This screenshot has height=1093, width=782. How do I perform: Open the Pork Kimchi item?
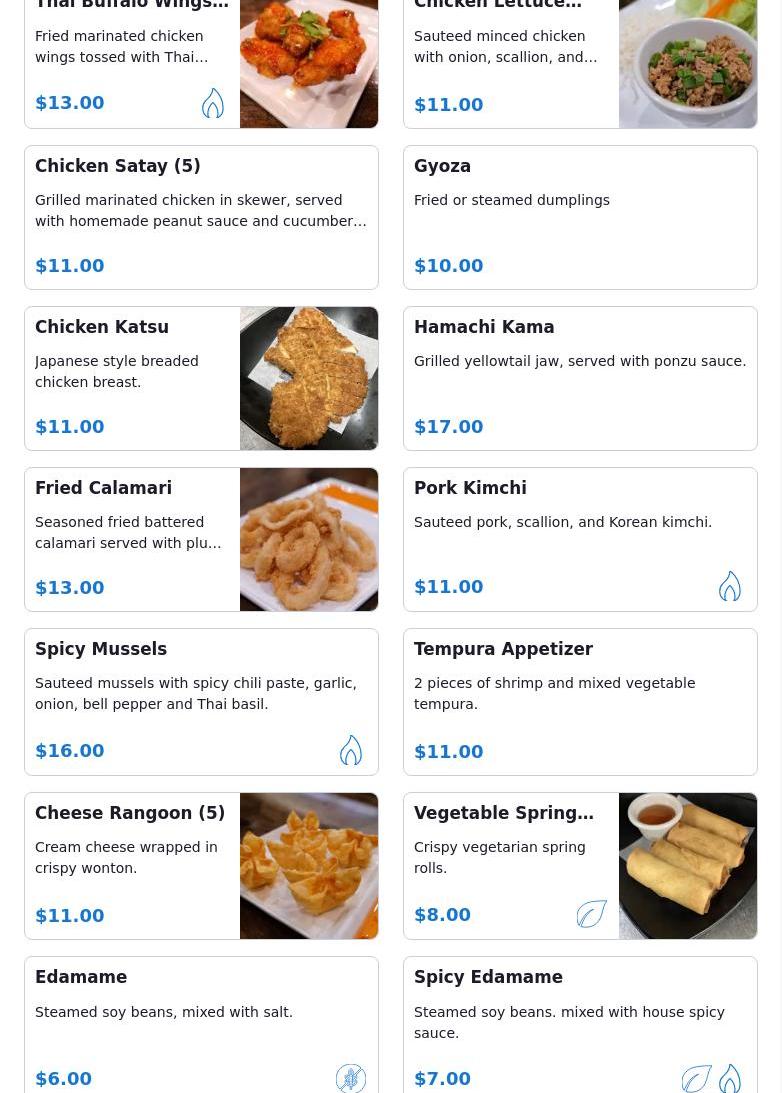pos(580,539)
